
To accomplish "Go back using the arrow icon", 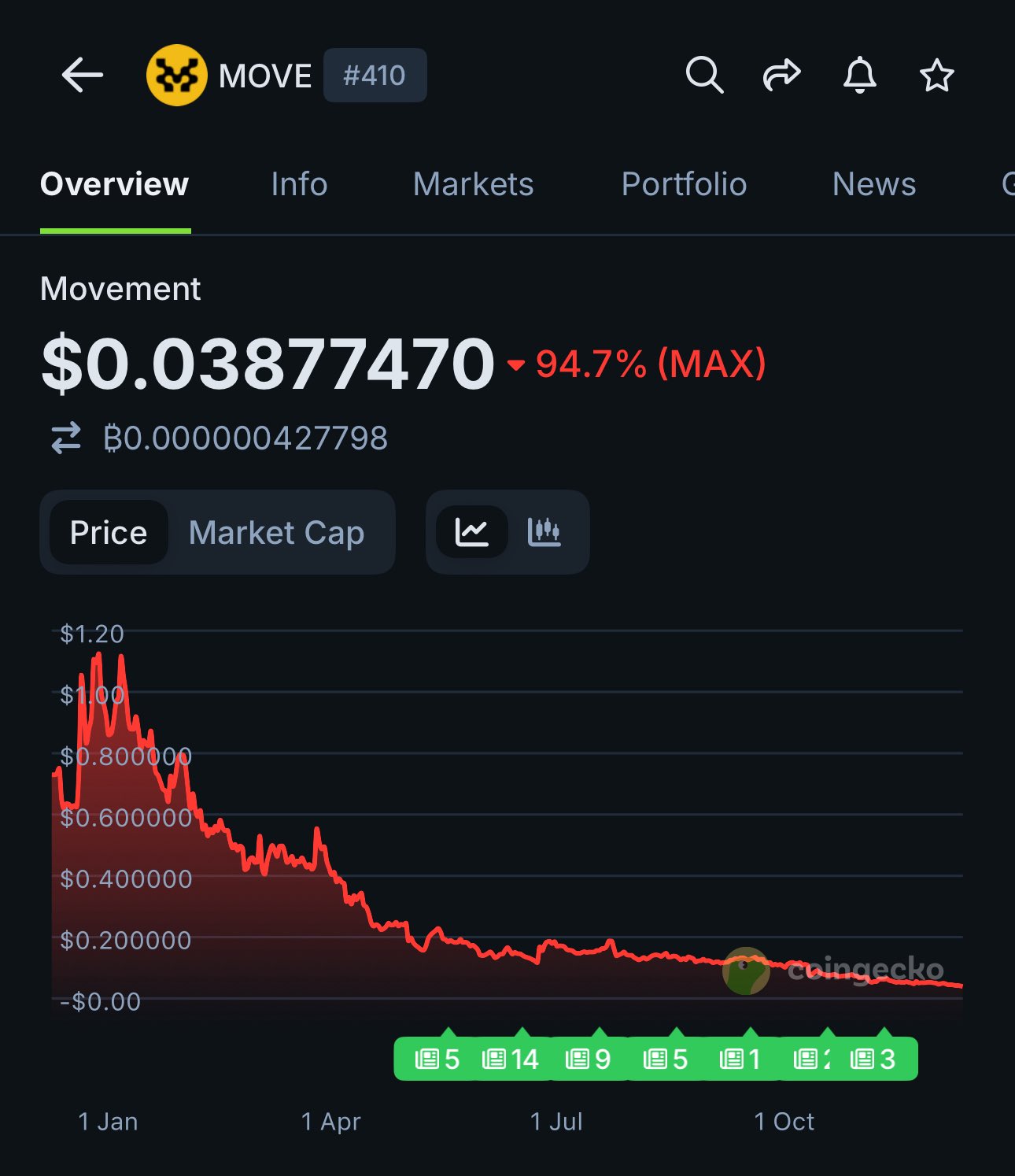I will click(82, 76).
